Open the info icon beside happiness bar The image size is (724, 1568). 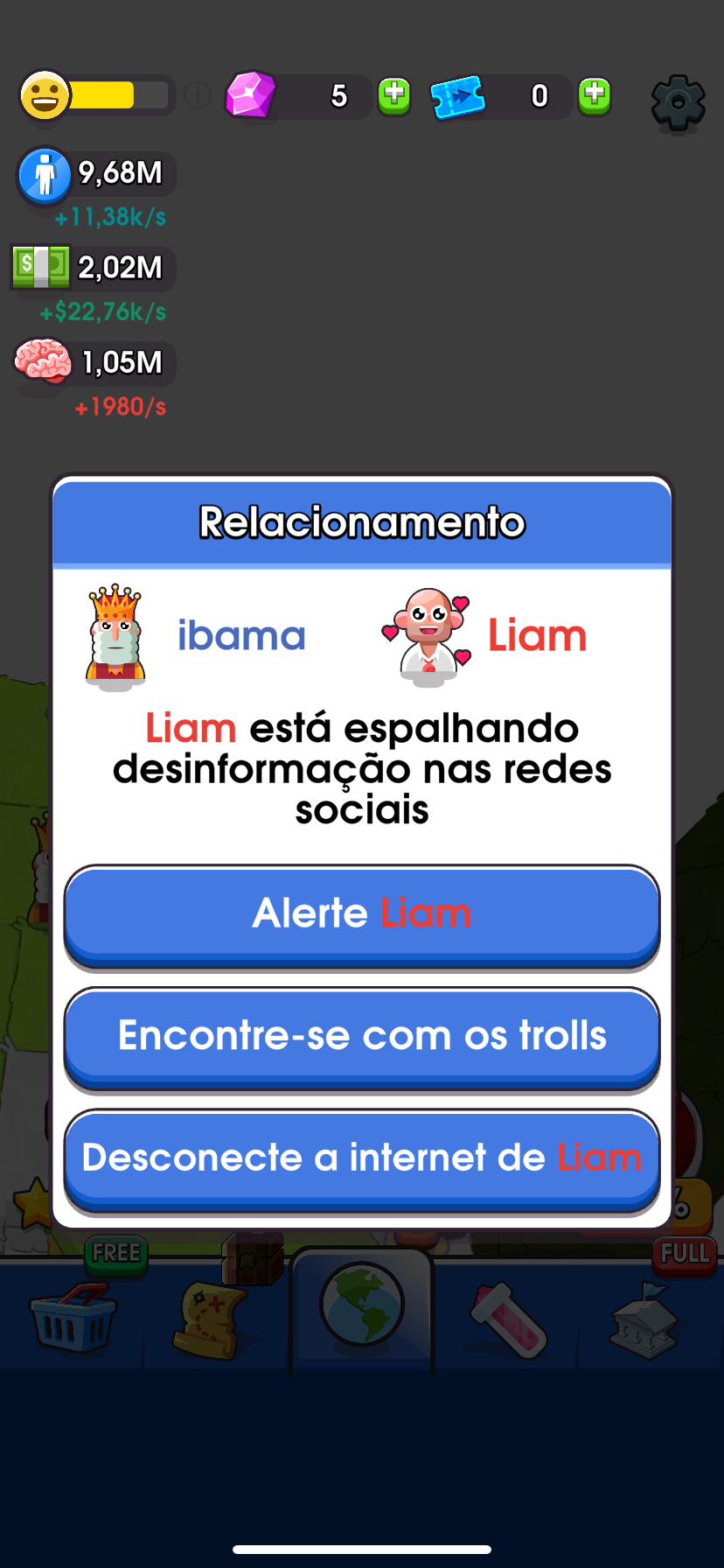coord(198,94)
